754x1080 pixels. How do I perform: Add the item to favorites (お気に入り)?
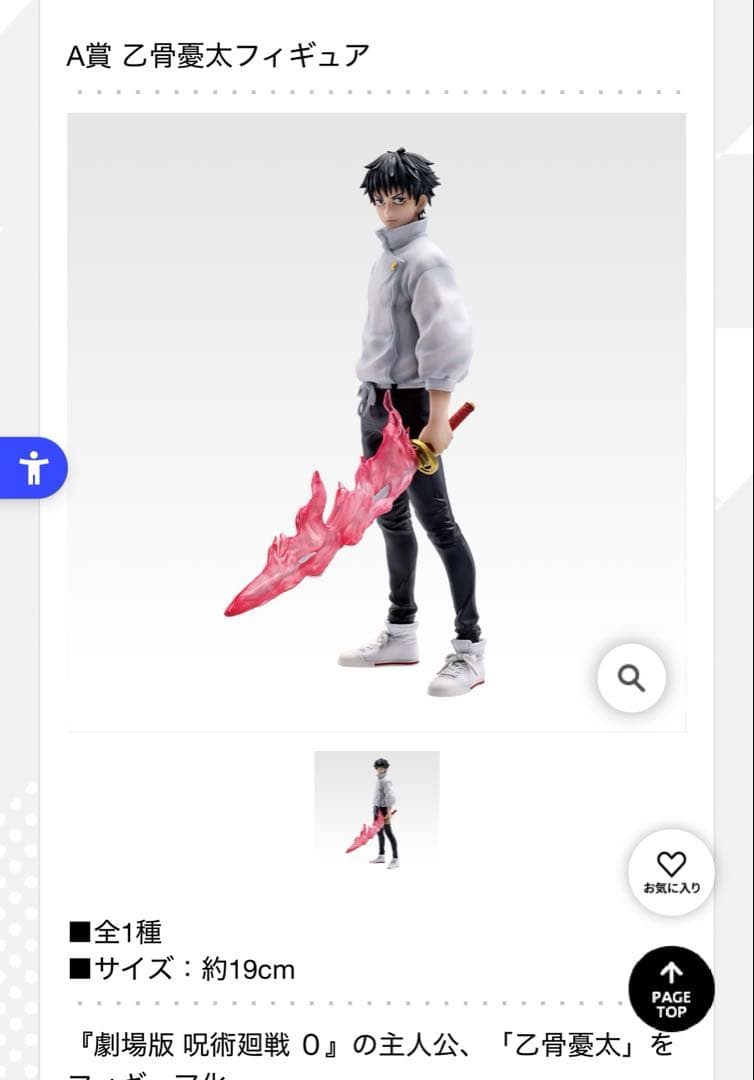click(x=671, y=872)
